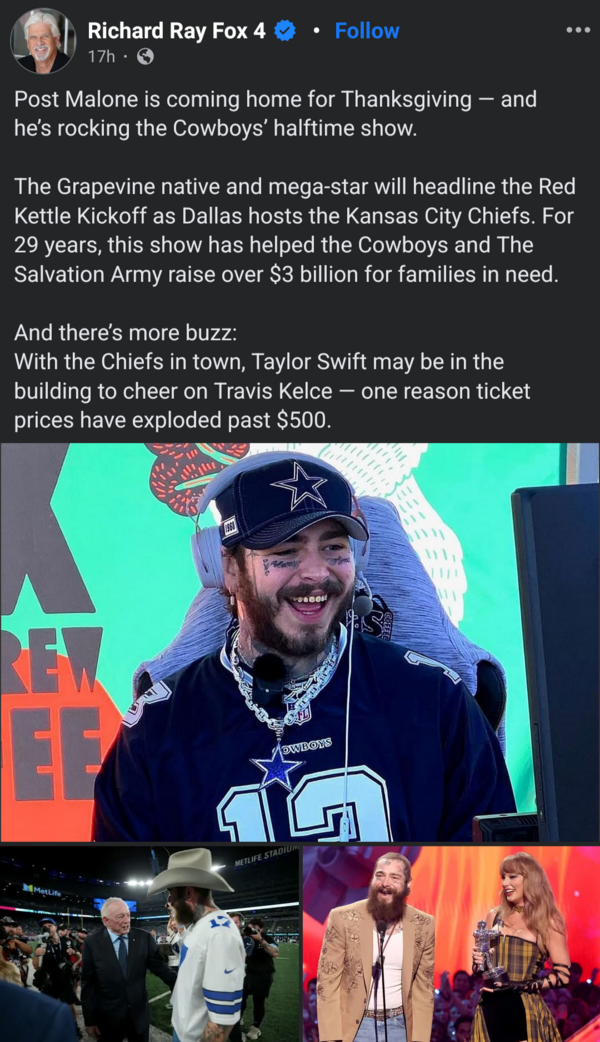Follow Richard Ray Fox 4
This screenshot has width=600, height=1042.
[366, 31]
